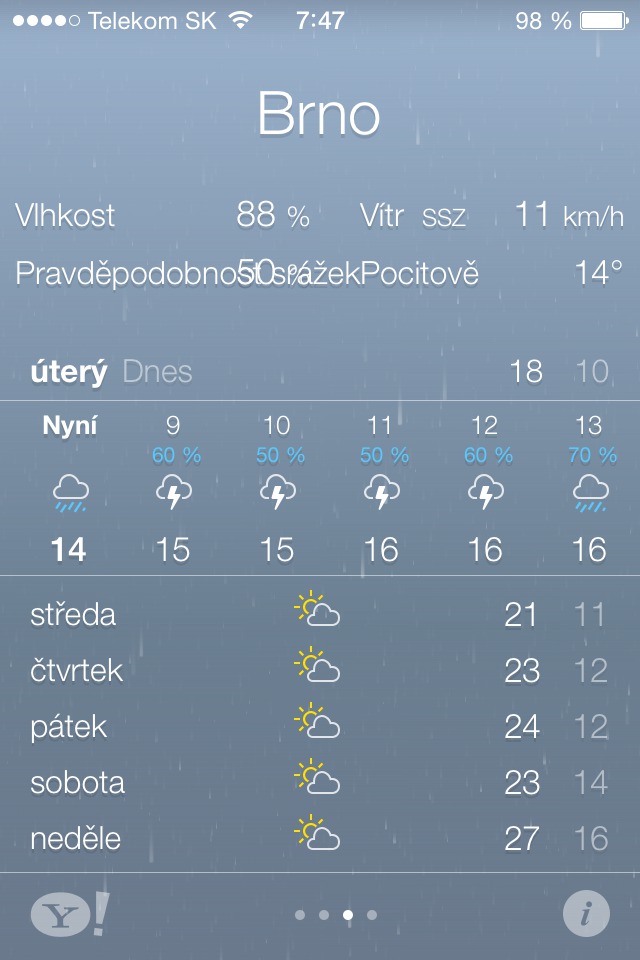Tap the page indicator dots

pos(335,914)
